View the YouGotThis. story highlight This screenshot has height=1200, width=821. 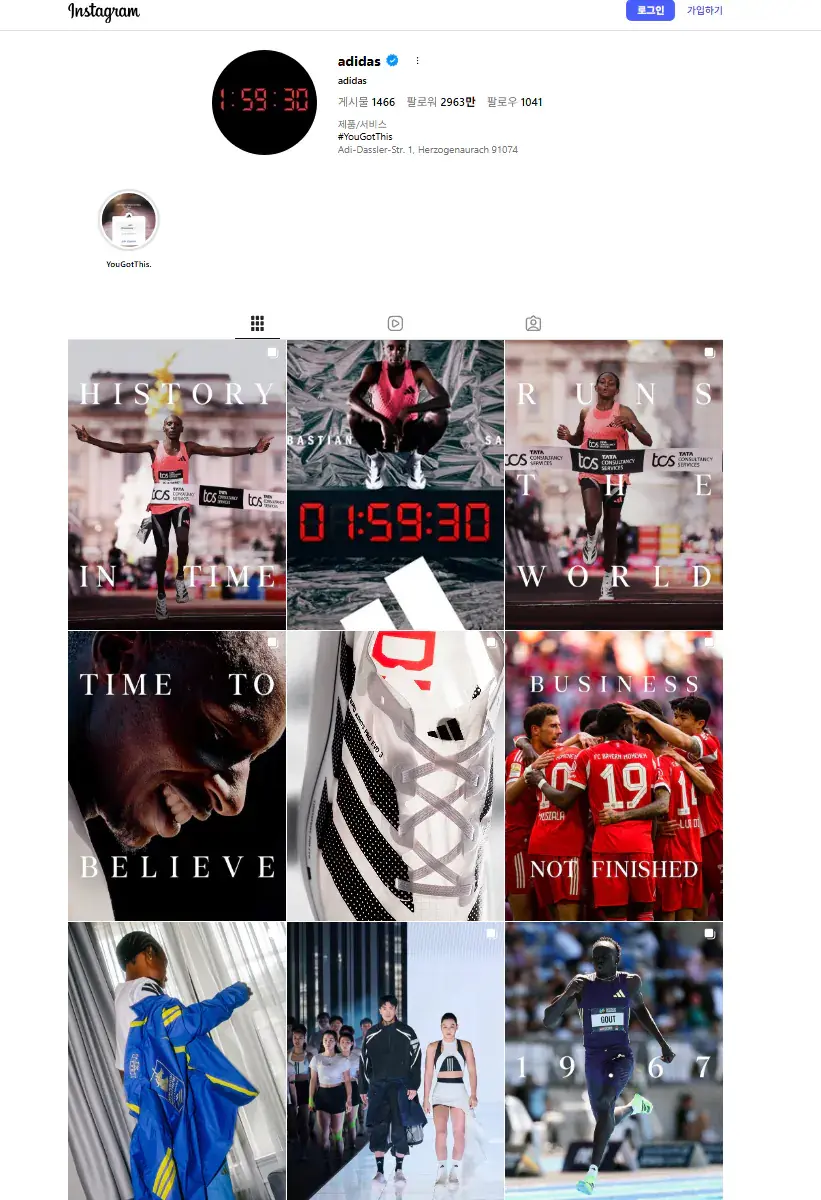click(129, 221)
